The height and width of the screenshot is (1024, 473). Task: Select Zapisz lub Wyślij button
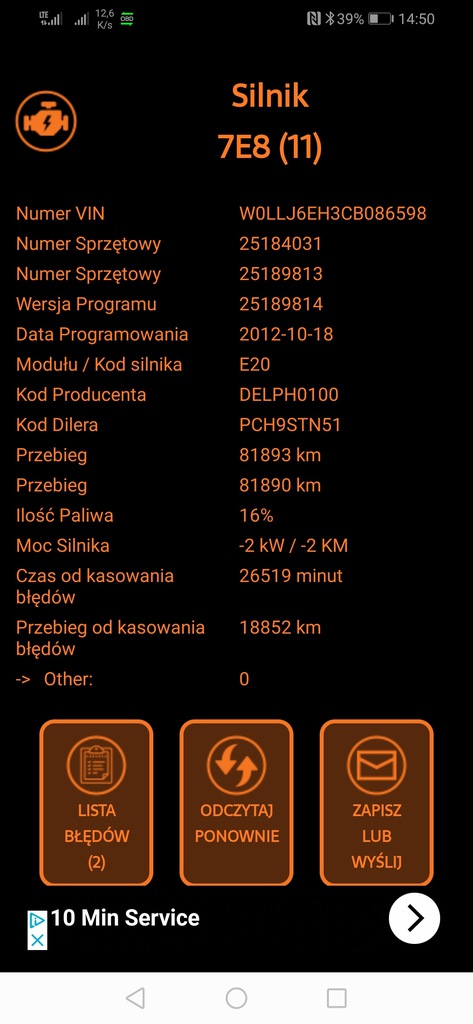(x=376, y=803)
